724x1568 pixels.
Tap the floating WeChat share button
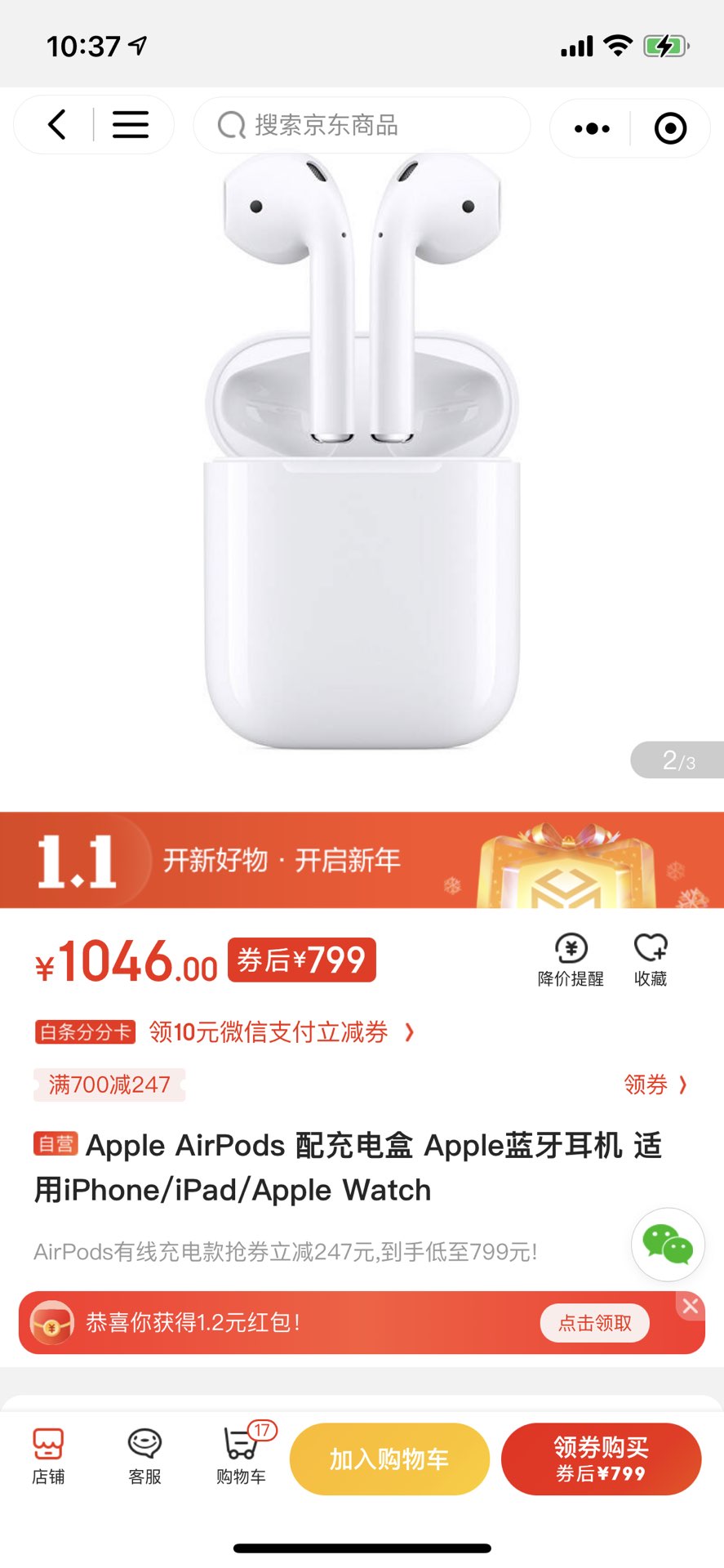pyautogui.click(x=668, y=1245)
